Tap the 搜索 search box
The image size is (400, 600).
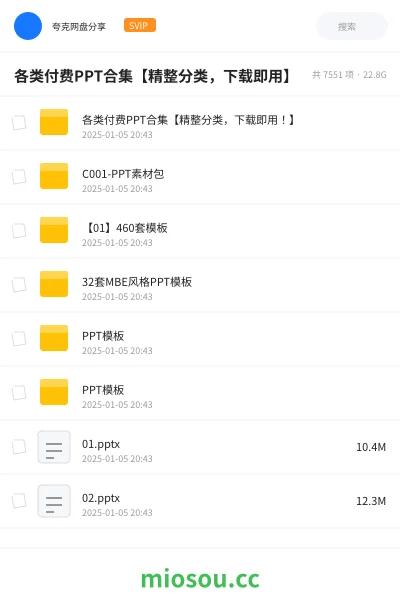(x=351, y=26)
